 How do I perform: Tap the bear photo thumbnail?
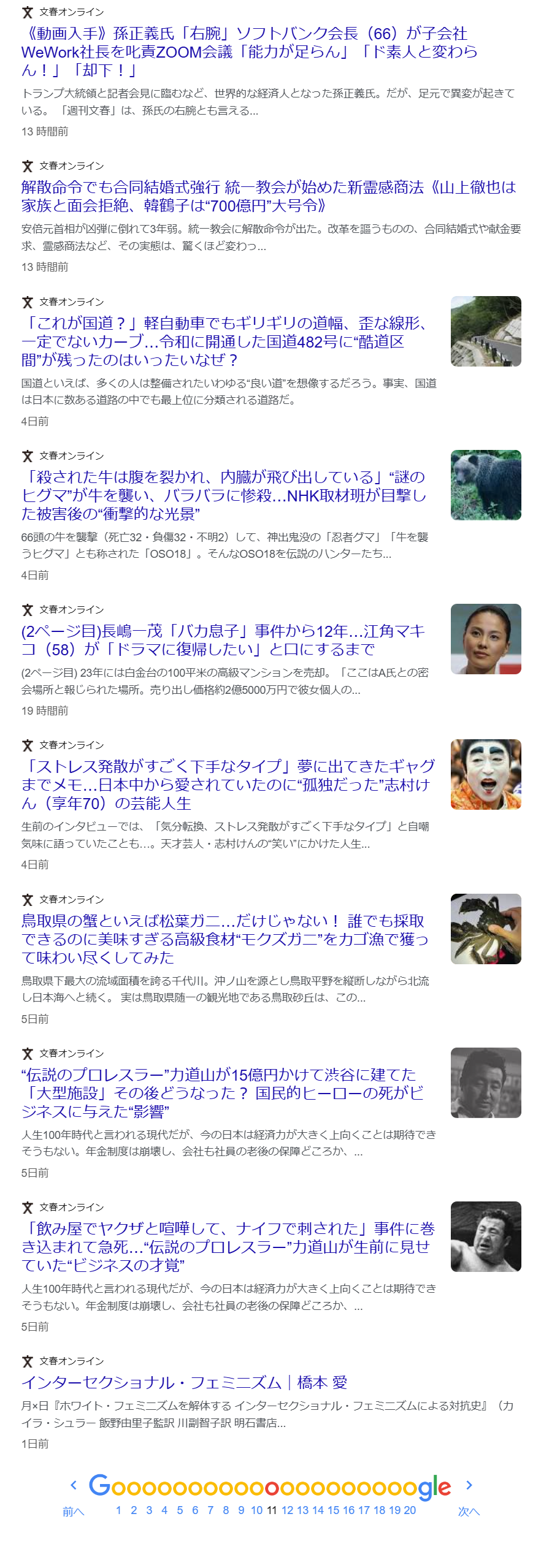coord(486,485)
